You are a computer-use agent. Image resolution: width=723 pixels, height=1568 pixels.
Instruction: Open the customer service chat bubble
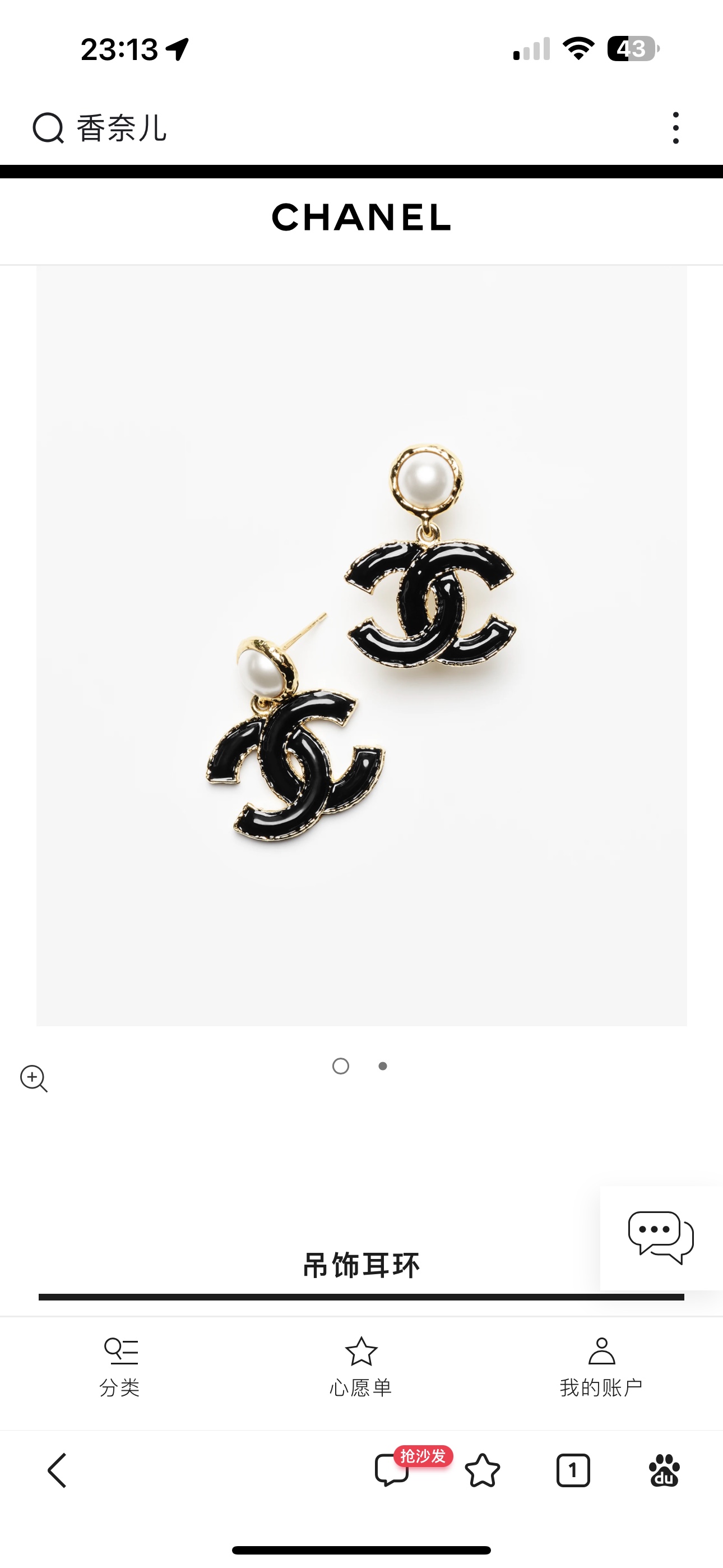(x=660, y=1238)
